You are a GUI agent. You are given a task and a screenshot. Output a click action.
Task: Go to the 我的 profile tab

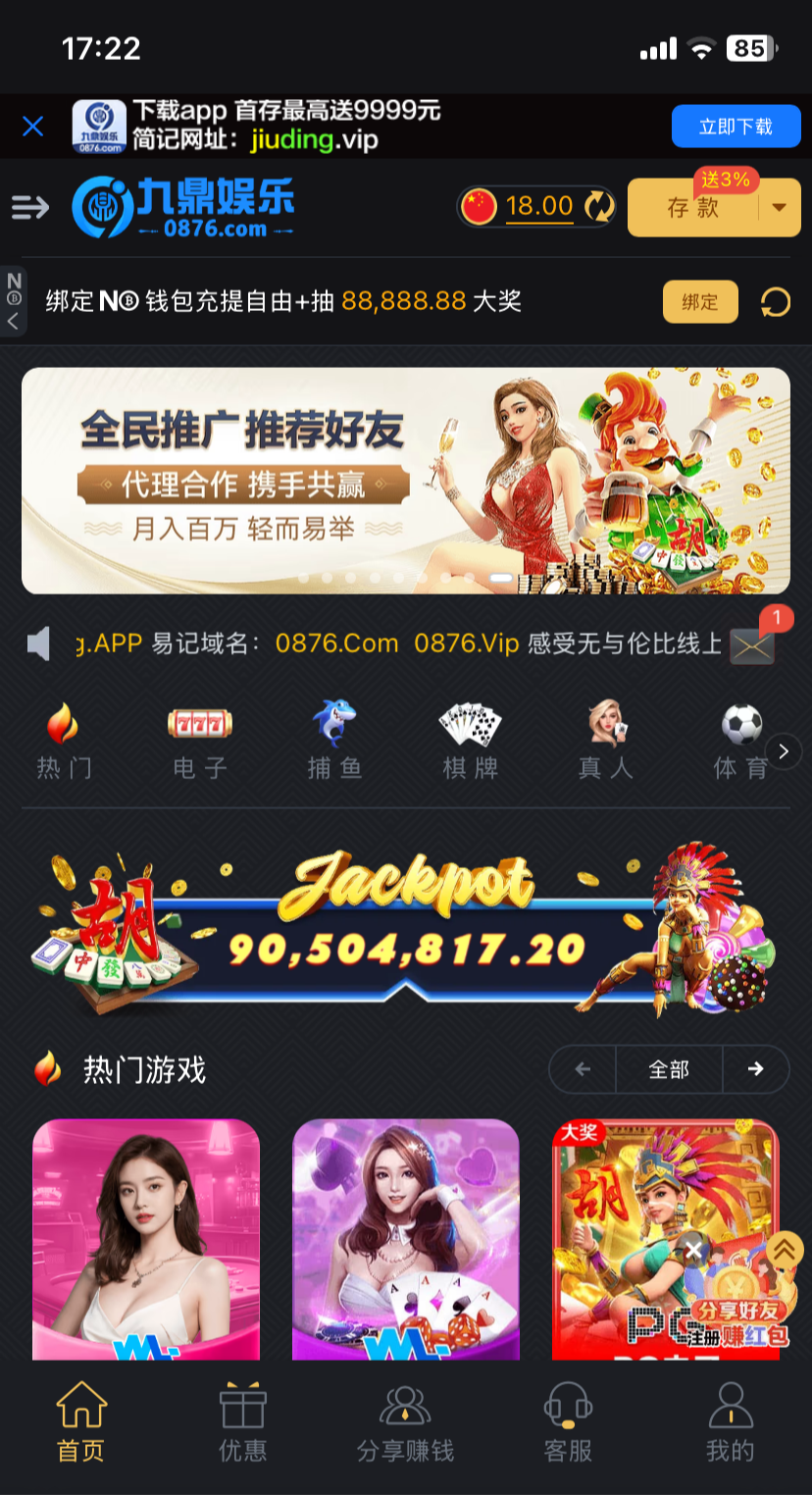[730, 1422]
